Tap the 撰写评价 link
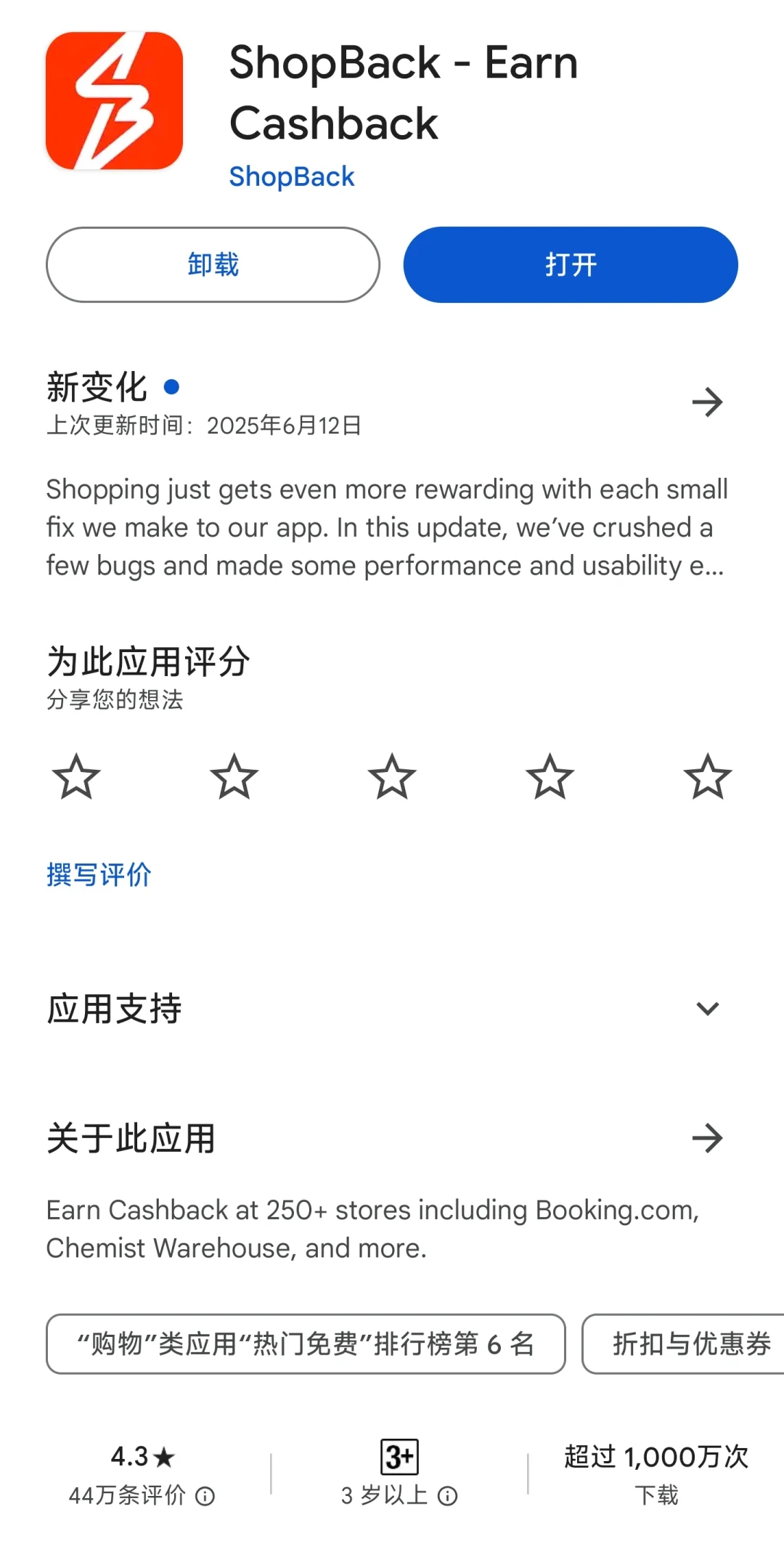Viewport: 784px width, 1557px height. click(99, 875)
